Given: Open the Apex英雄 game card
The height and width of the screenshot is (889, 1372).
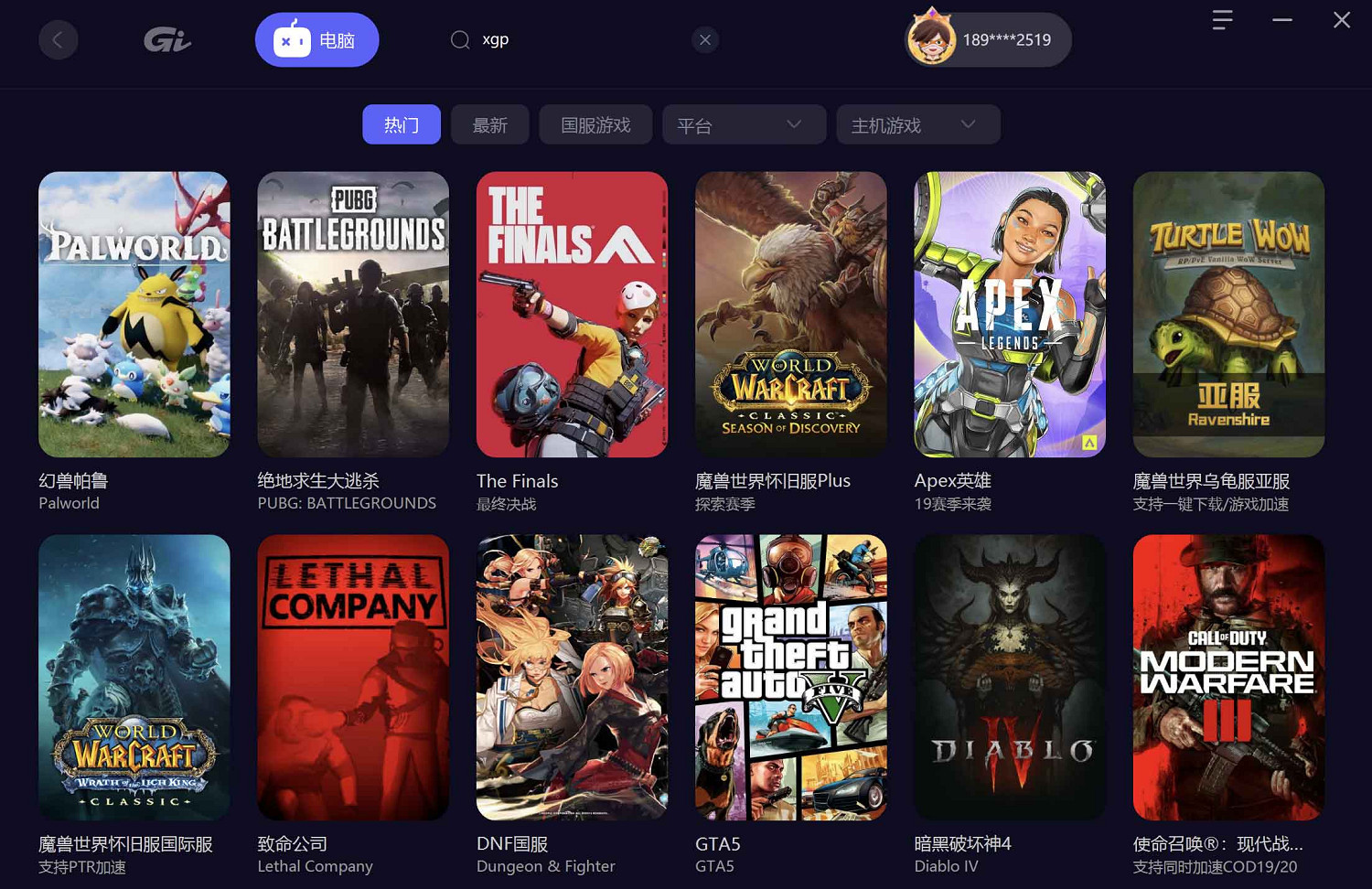Looking at the screenshot, I should 1010,315.
